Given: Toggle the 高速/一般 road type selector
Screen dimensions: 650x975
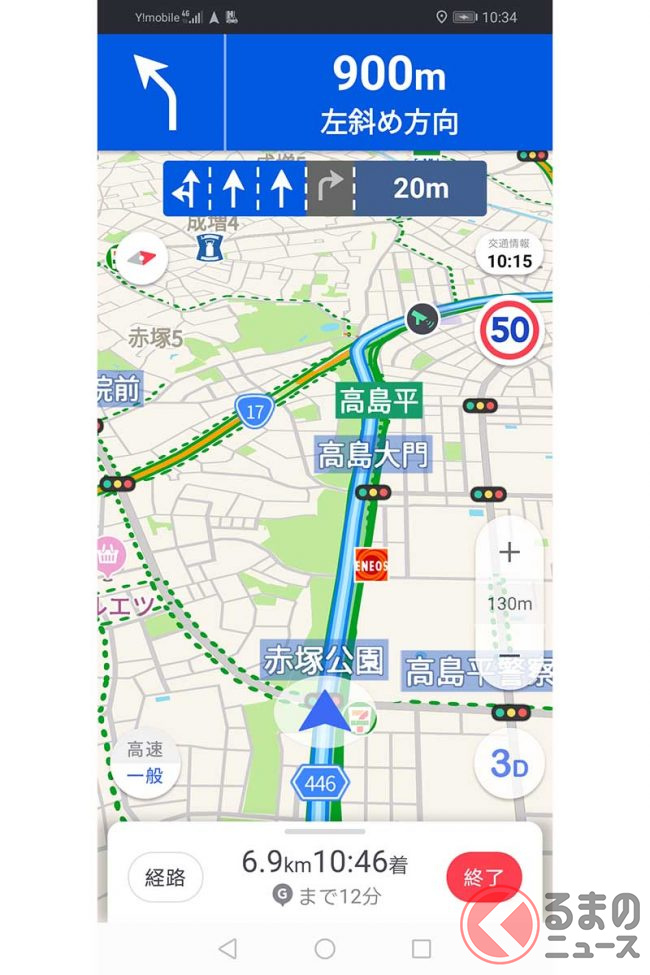Looking at the screenshot, I should (145, 762).
